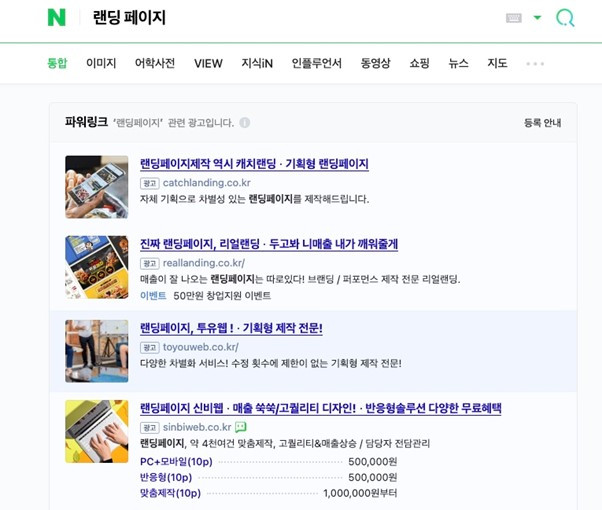Tap the info icon next to 파워링크
Screen dimensions: 602x510
(x=245, y=123)
